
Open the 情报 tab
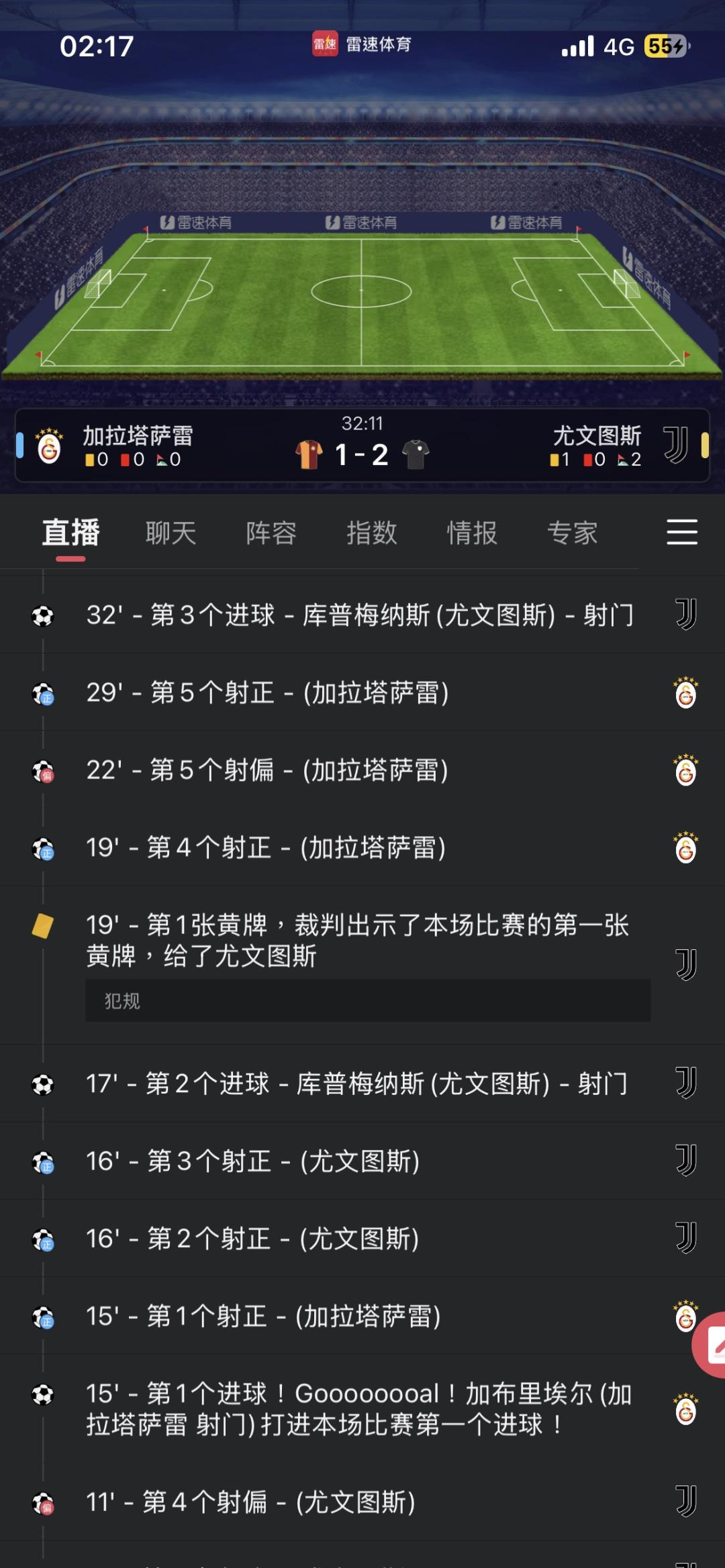tap(472, 533)
